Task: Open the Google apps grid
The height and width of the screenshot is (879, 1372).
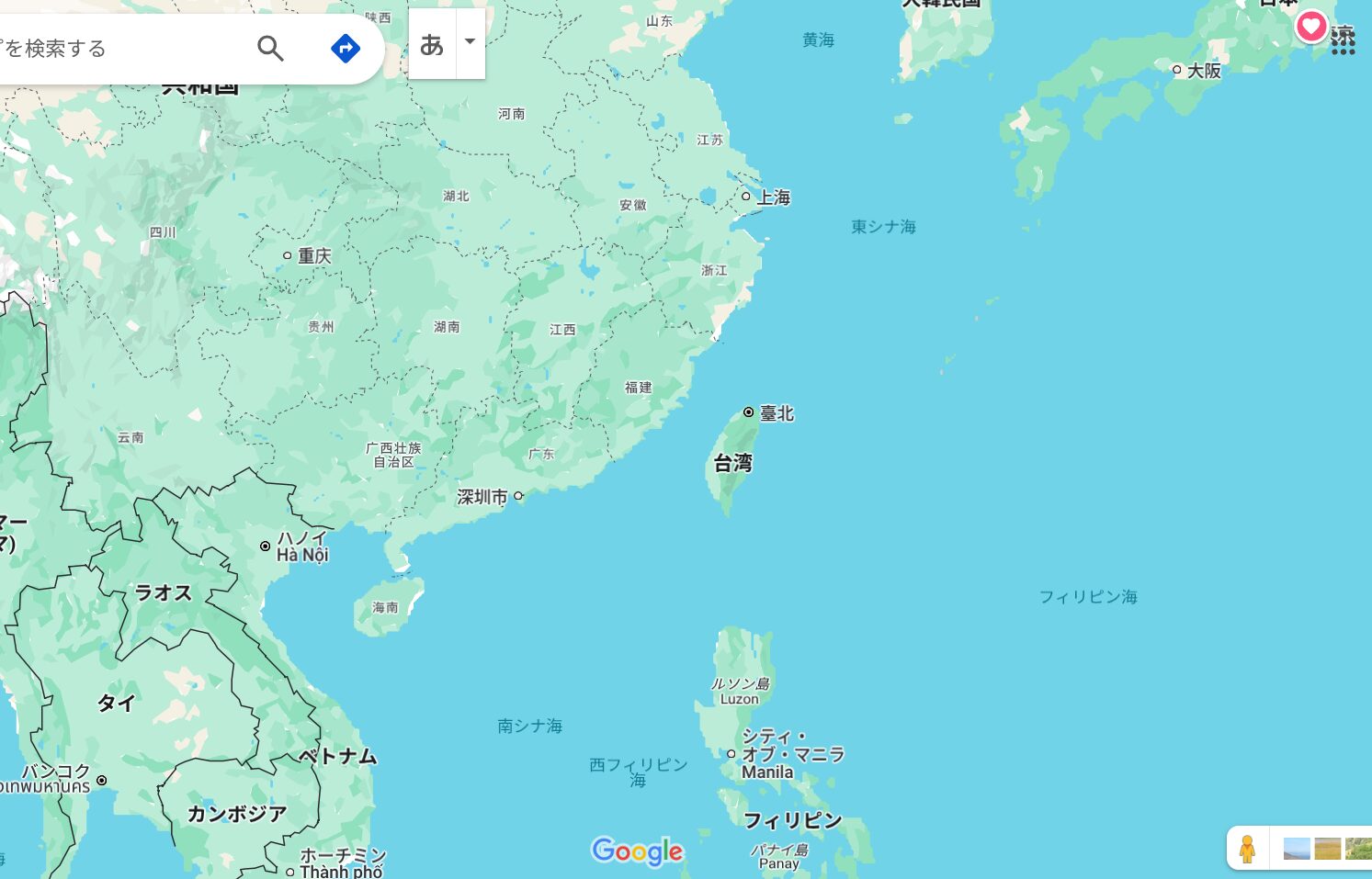Action: pos(1344,41)
